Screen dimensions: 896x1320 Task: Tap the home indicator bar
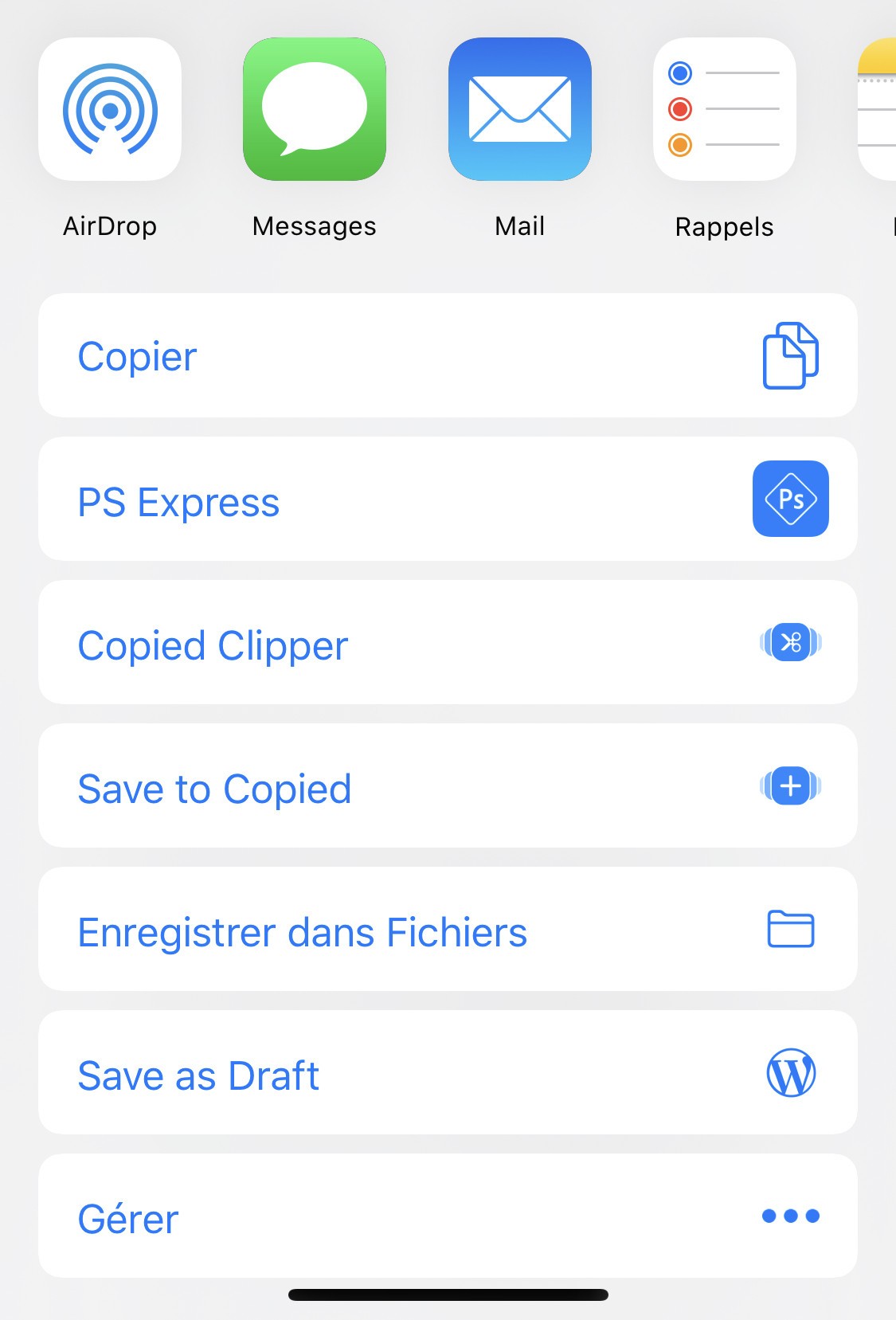(448, 1295)
